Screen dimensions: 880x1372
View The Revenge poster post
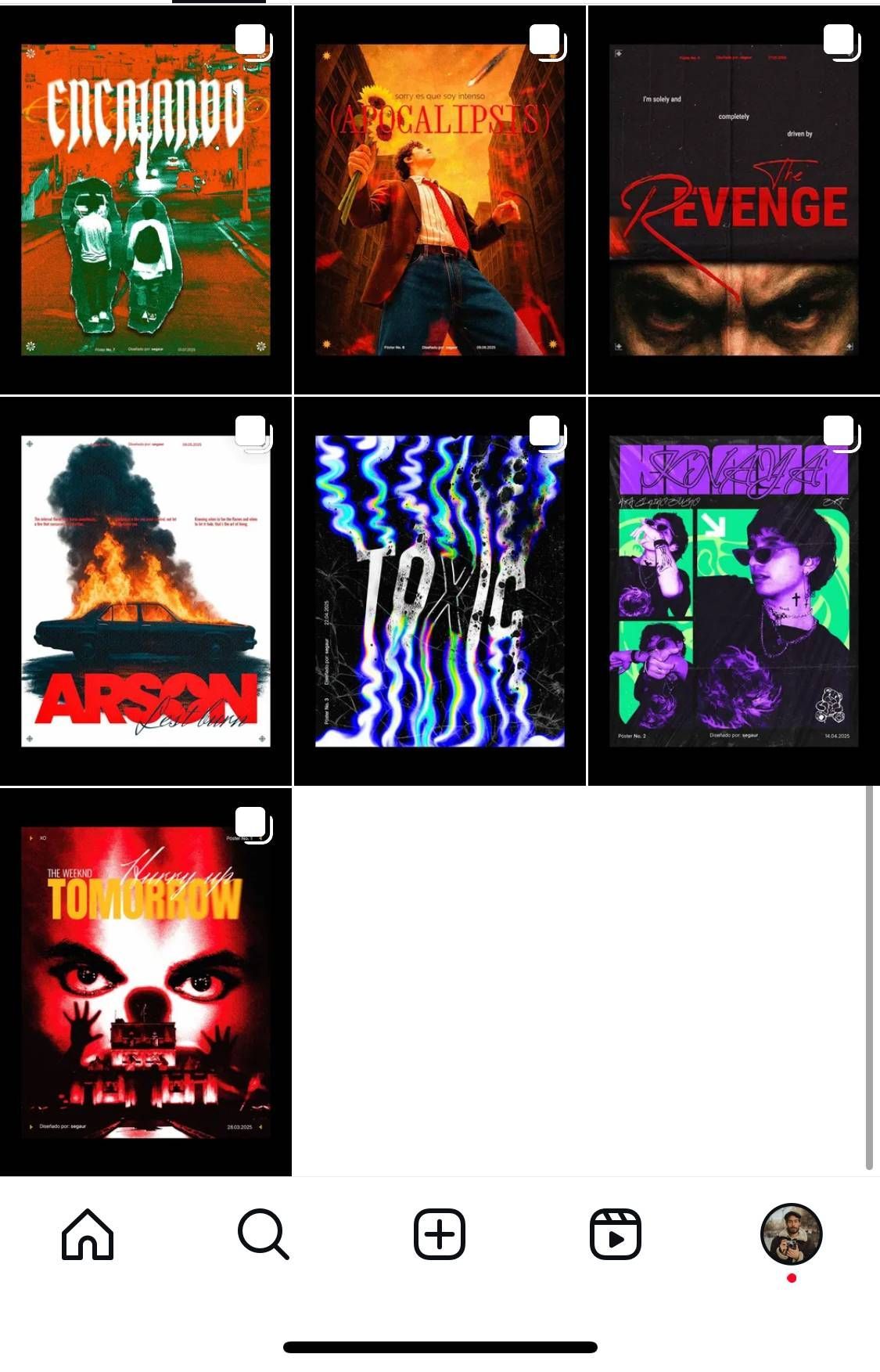coord(734,200)
